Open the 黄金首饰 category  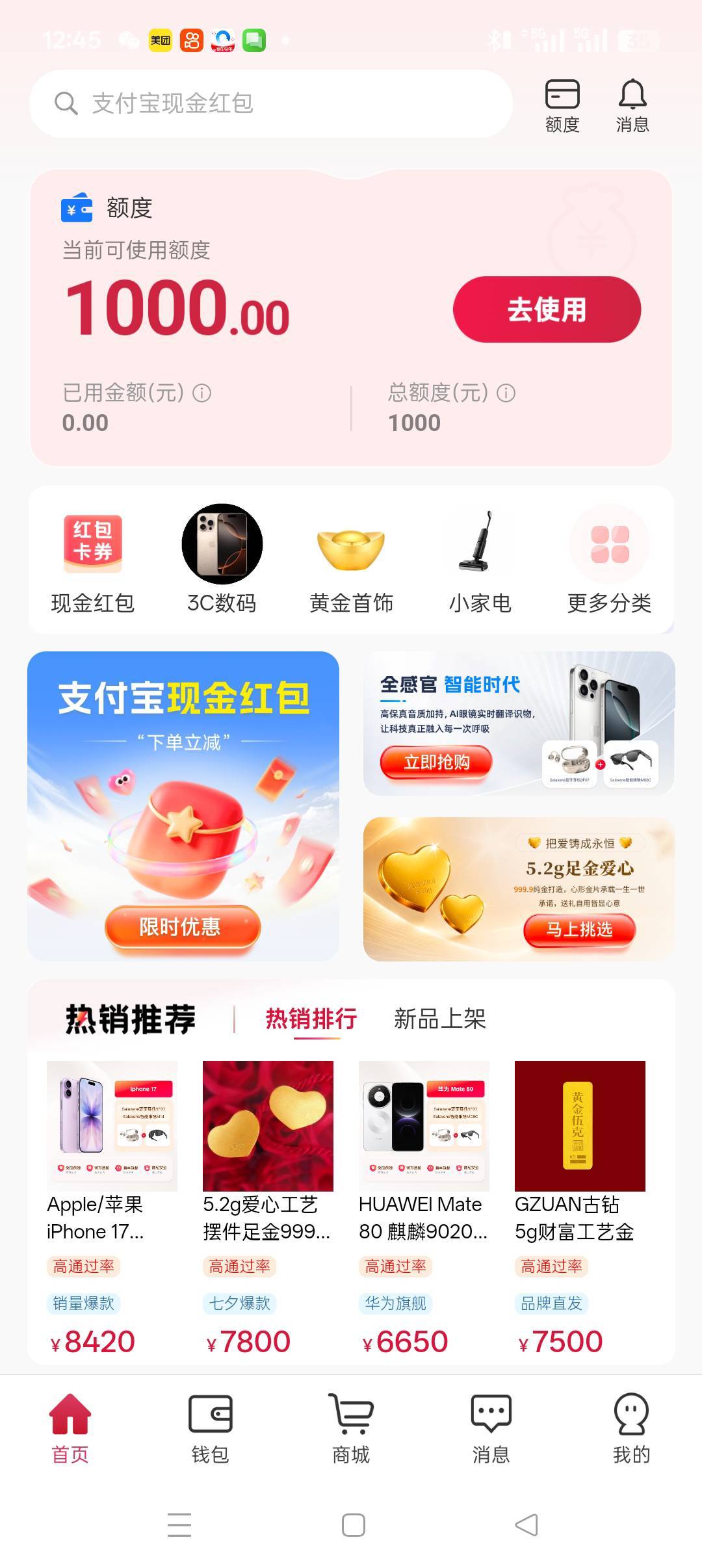click(351, 560)
